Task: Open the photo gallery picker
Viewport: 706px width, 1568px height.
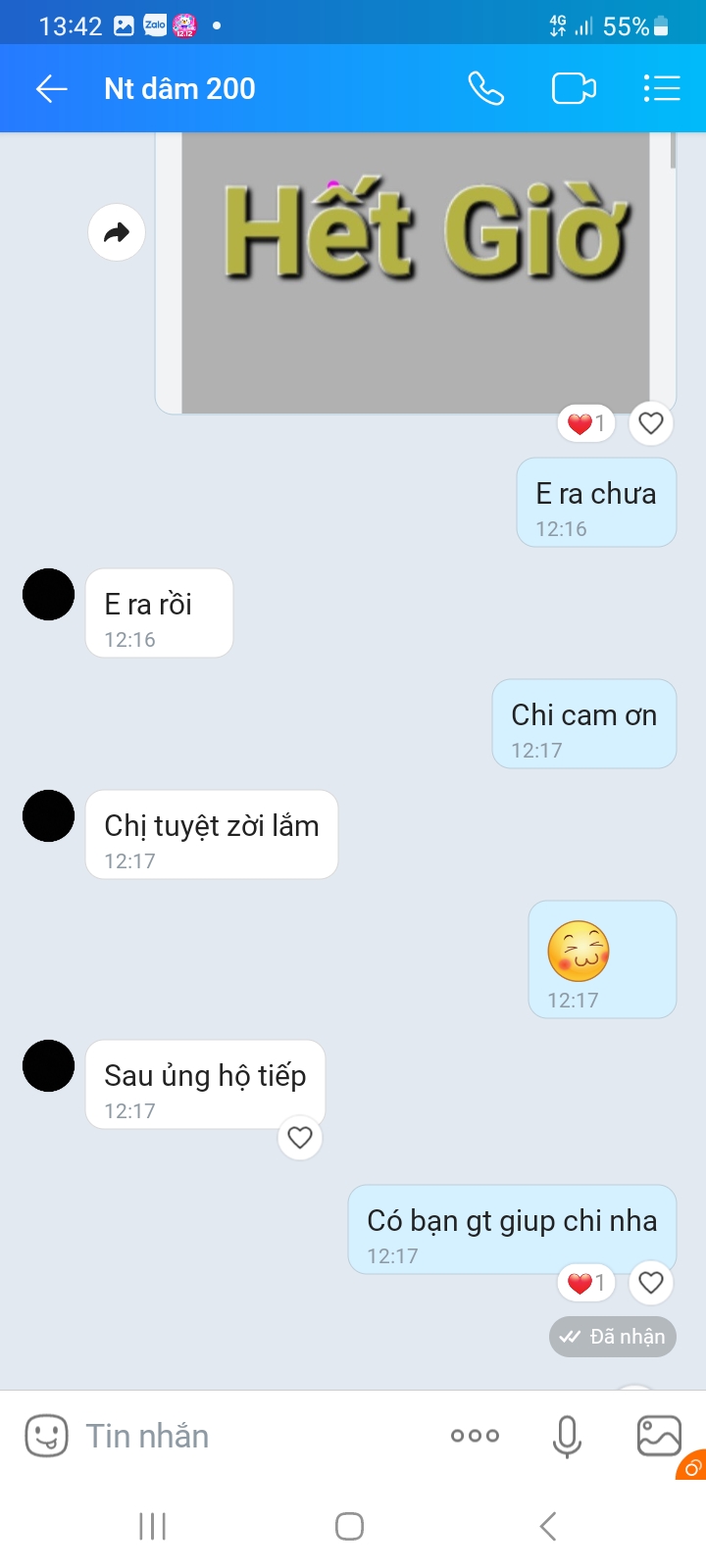Action: point(659,1437)
